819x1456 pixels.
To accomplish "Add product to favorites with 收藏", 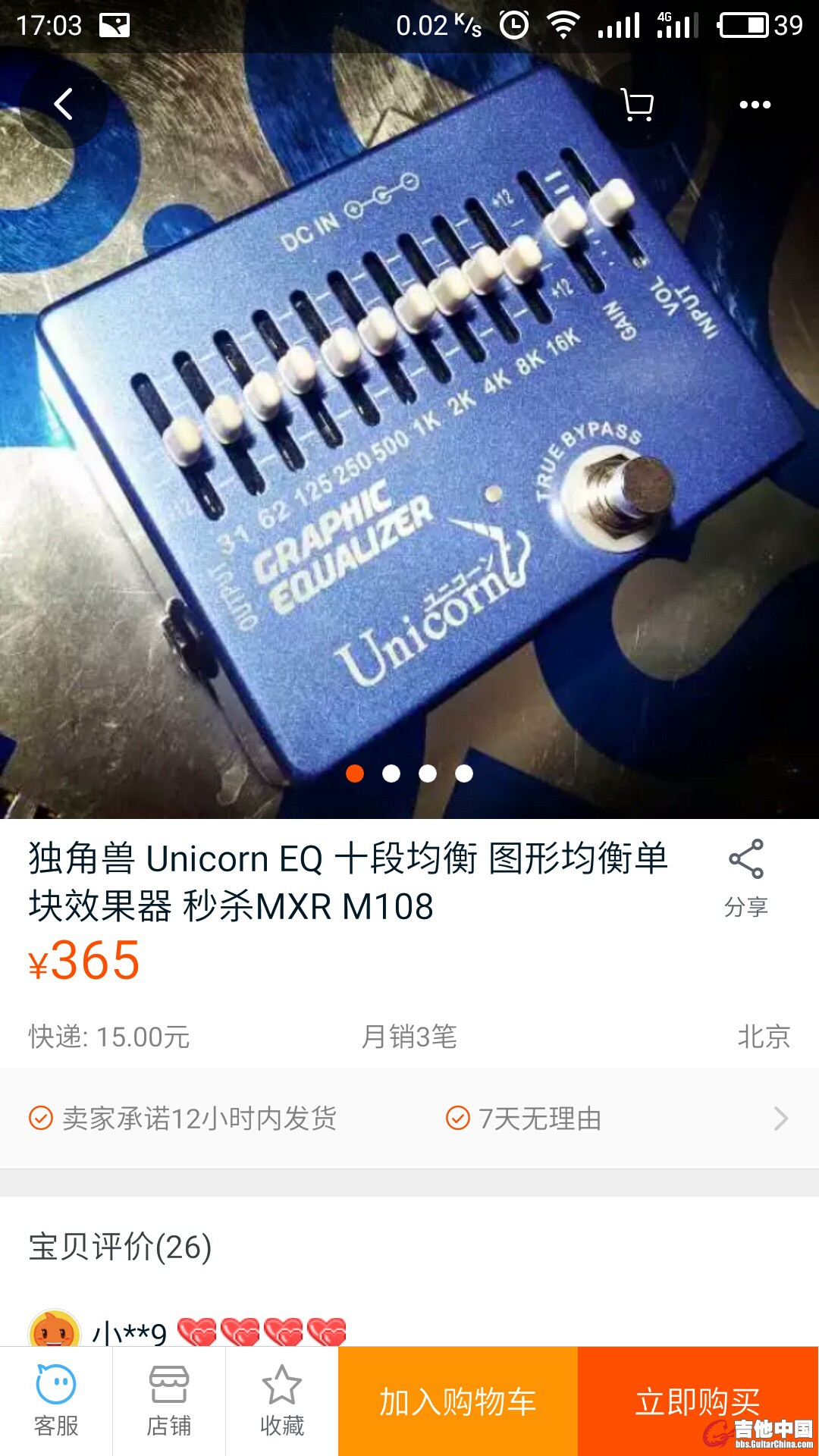I will tap(281, 1401).
